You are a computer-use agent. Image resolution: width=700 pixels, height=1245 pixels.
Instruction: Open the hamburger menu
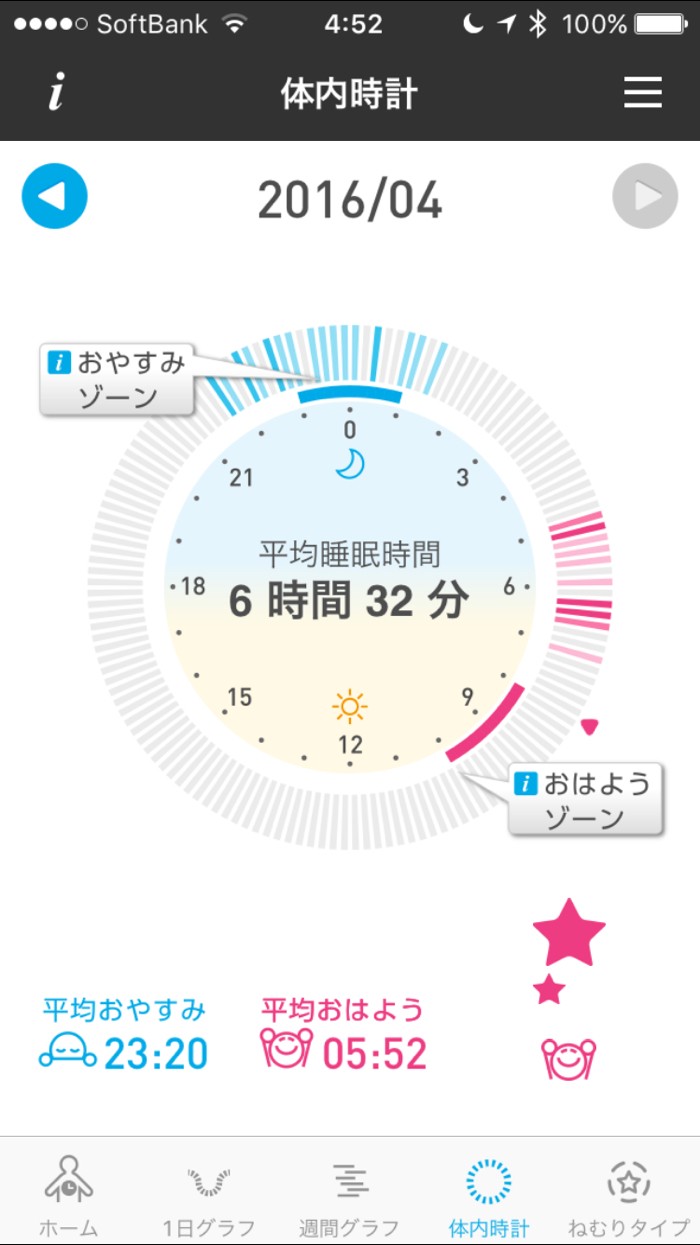(x=643, y=93)
